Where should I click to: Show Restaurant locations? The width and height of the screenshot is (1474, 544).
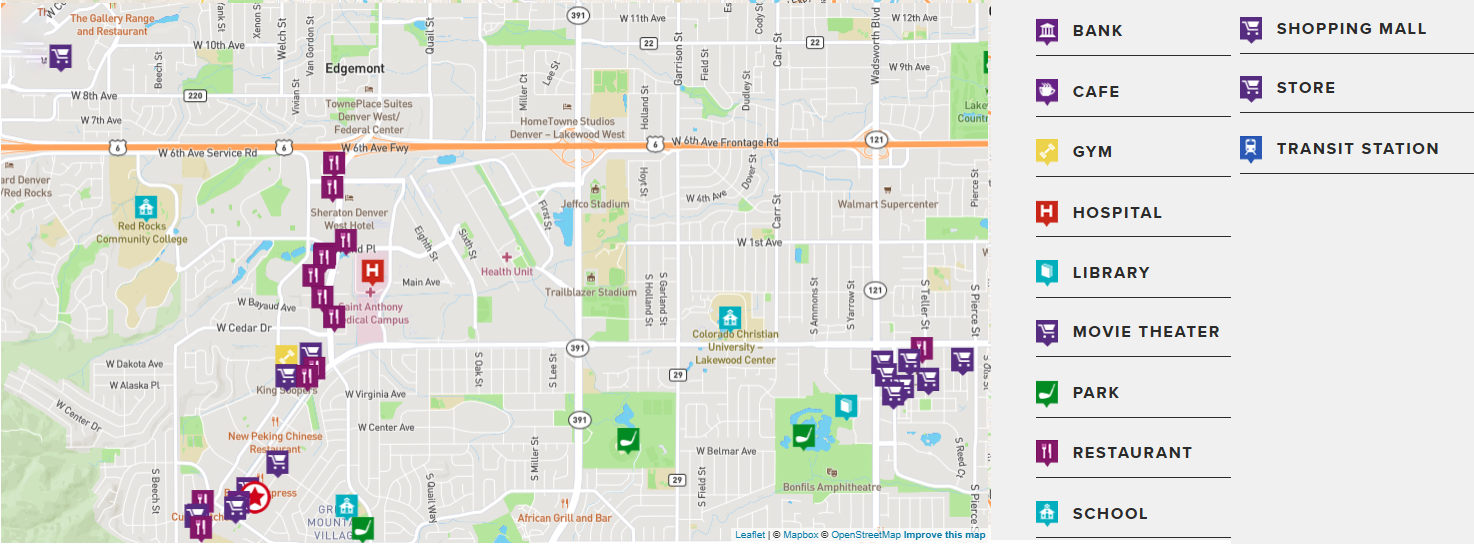point(1131,453)
